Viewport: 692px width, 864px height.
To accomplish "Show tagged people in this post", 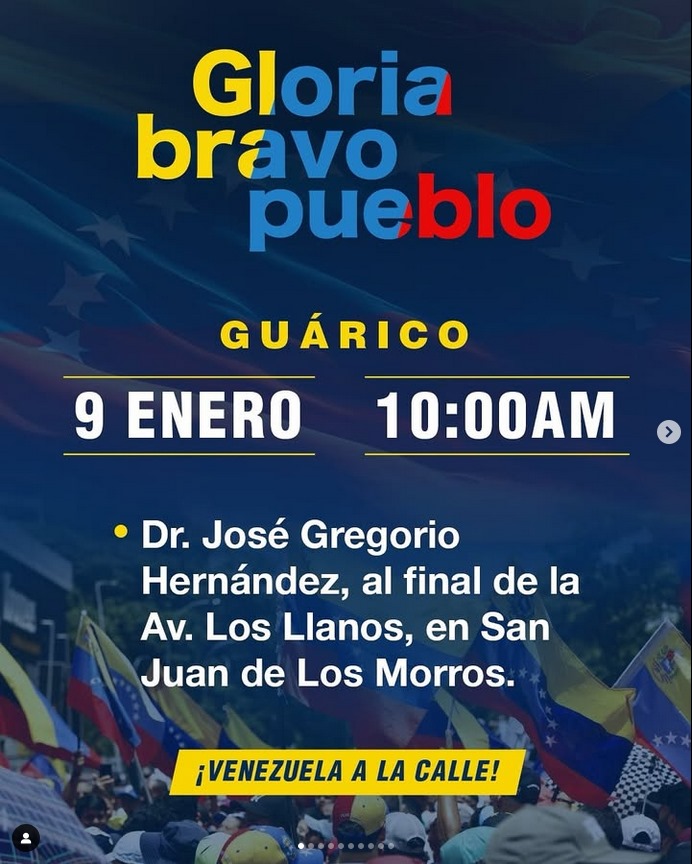I will coord(26,838).
